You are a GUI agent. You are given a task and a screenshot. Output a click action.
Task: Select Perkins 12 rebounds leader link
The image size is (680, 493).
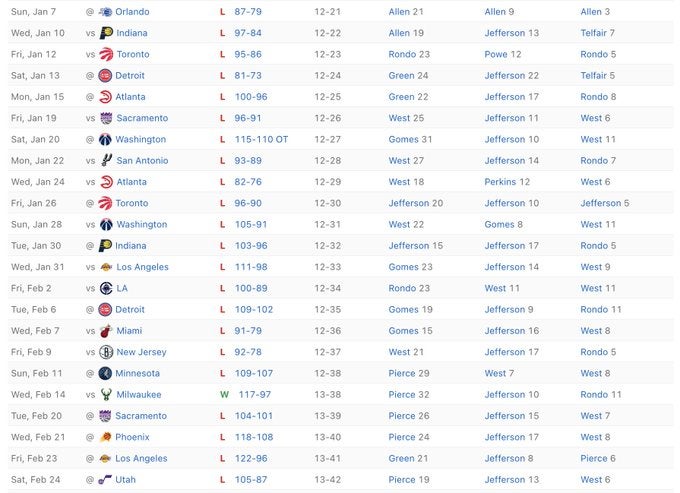tap(507, 182)
